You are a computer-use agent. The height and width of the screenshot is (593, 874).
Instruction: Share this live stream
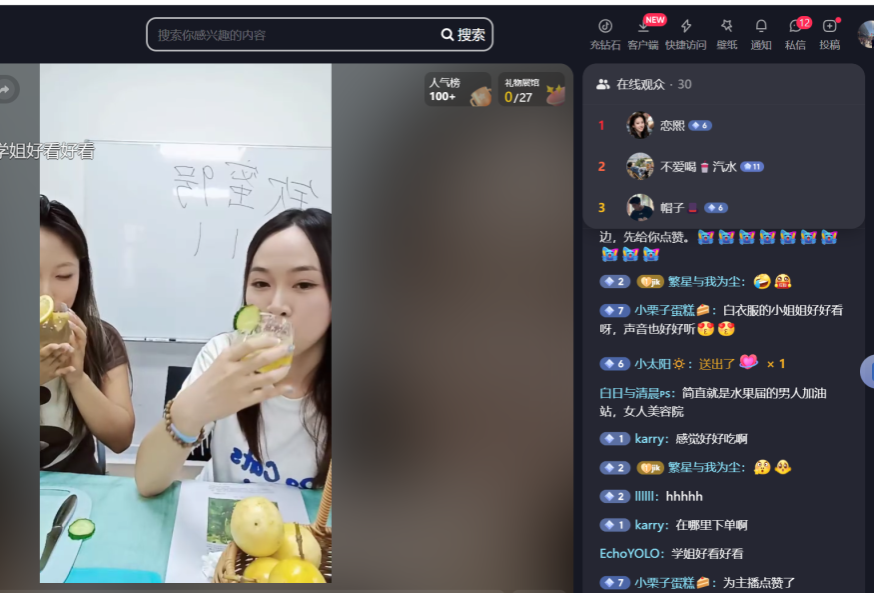[x=5, y=90]
